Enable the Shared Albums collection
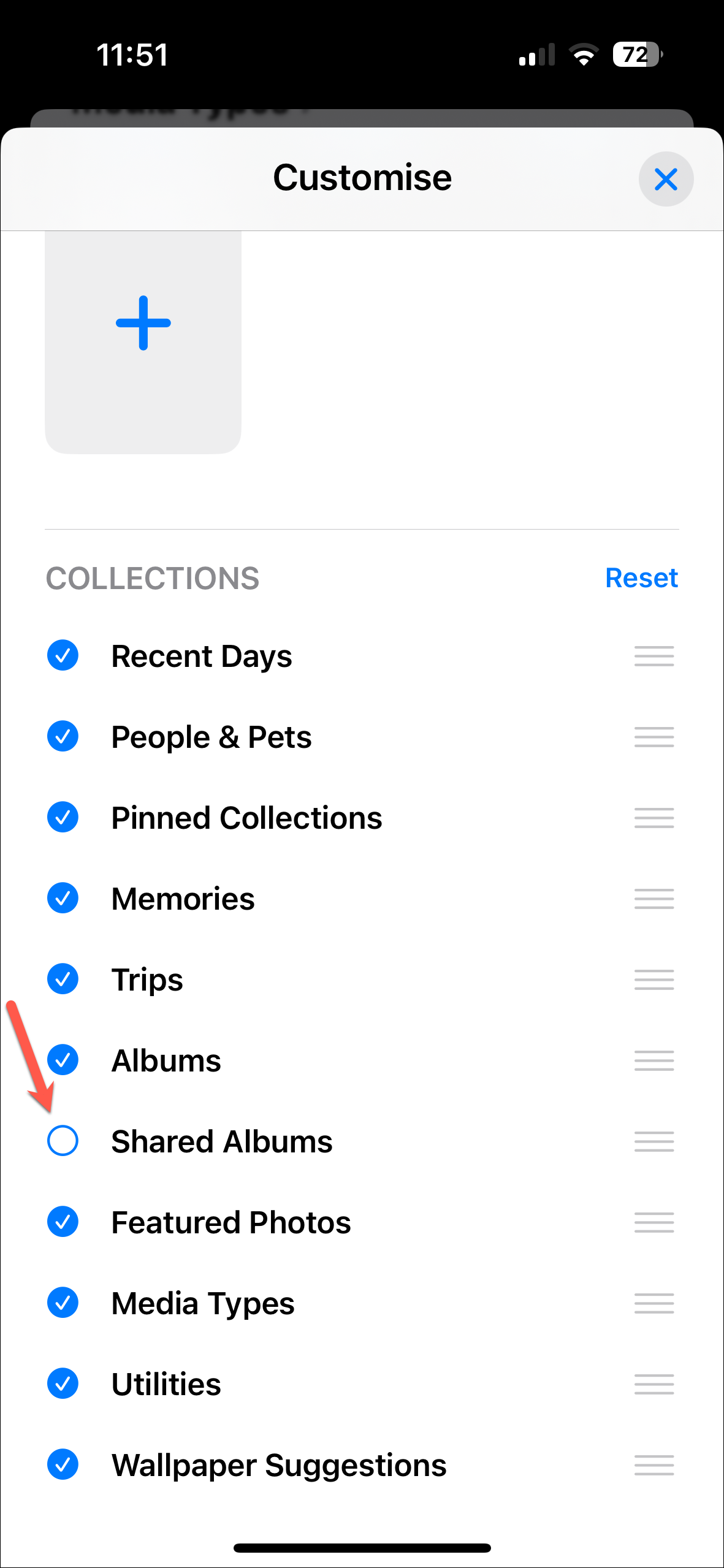Screen dimensions: 724x1568 (x=63, y=1141)
